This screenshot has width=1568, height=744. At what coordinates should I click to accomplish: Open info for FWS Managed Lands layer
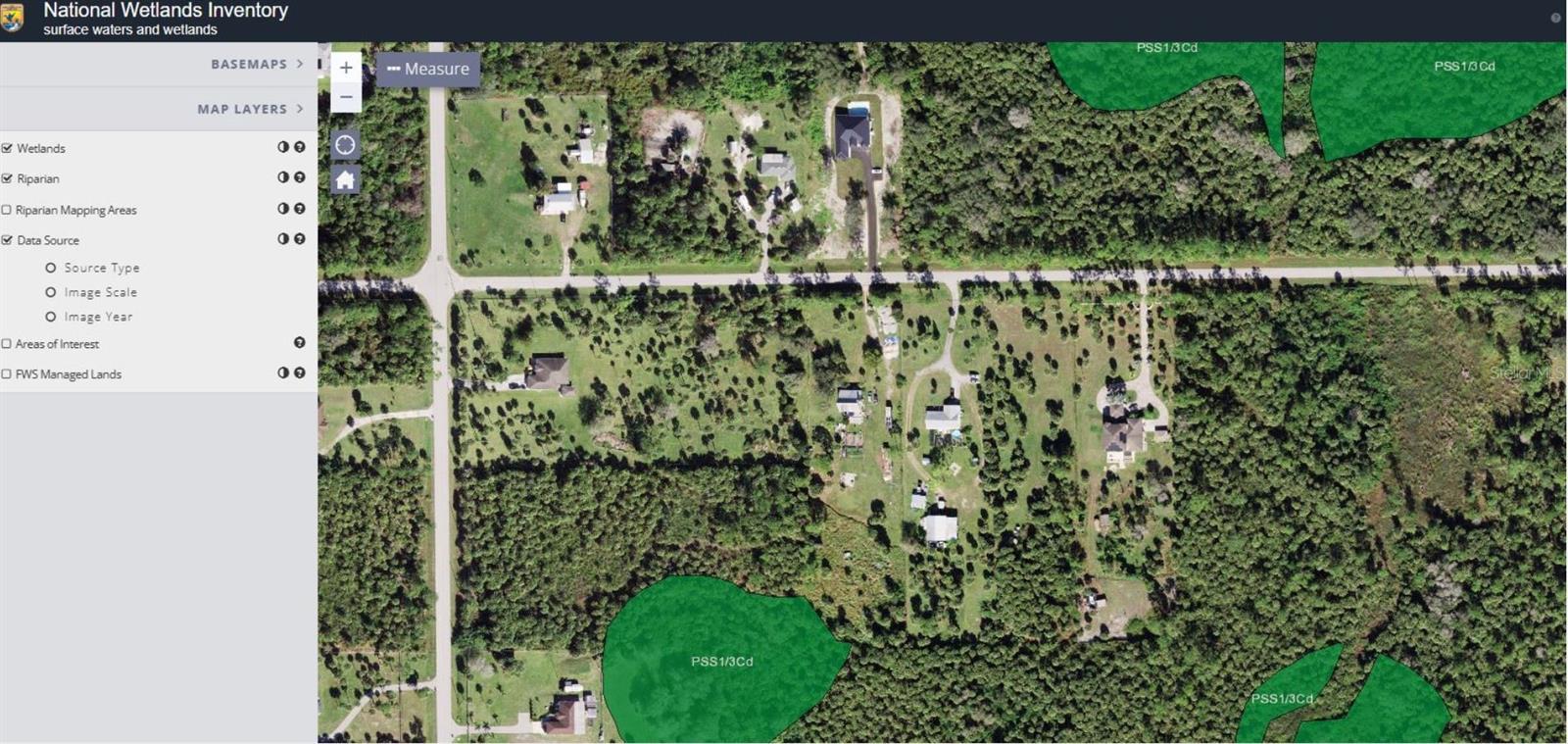300,372
